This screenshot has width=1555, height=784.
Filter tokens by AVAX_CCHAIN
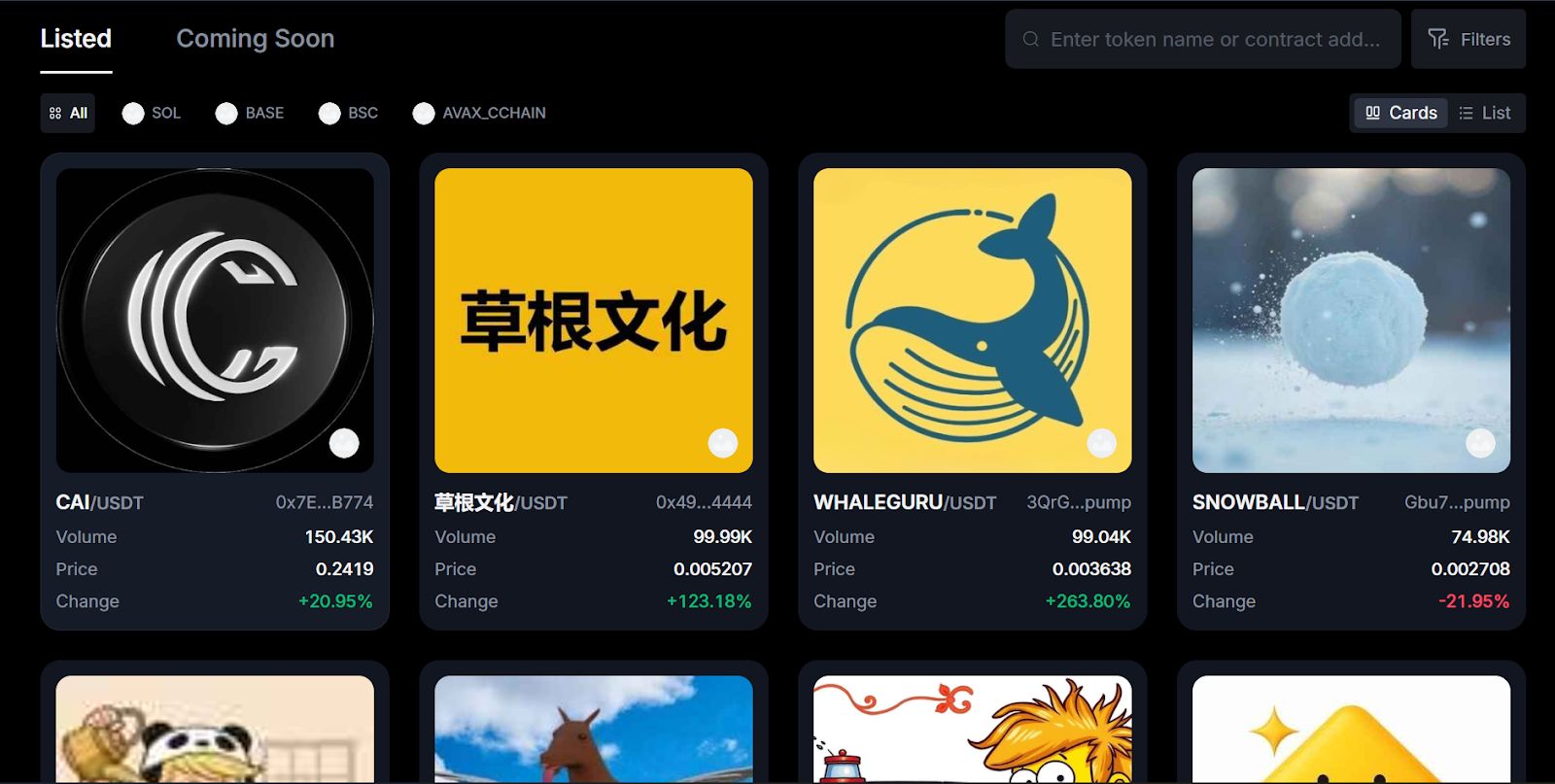479,113
